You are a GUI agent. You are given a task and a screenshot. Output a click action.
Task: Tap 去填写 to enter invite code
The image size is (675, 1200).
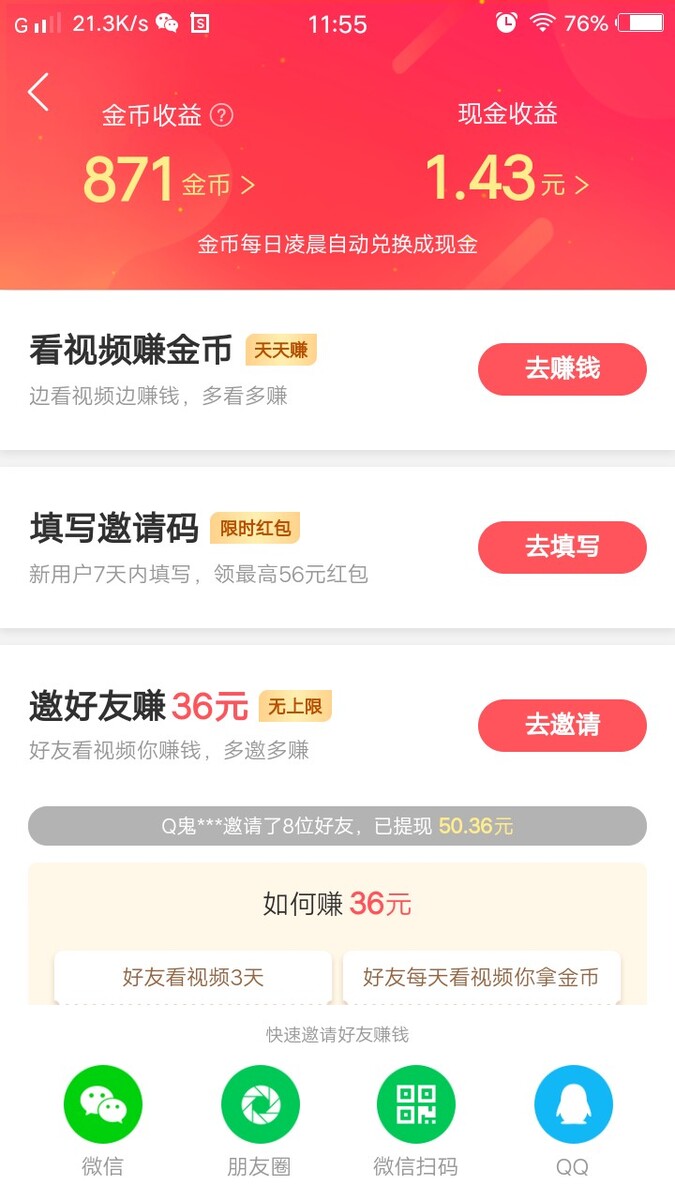pos(562,547)
